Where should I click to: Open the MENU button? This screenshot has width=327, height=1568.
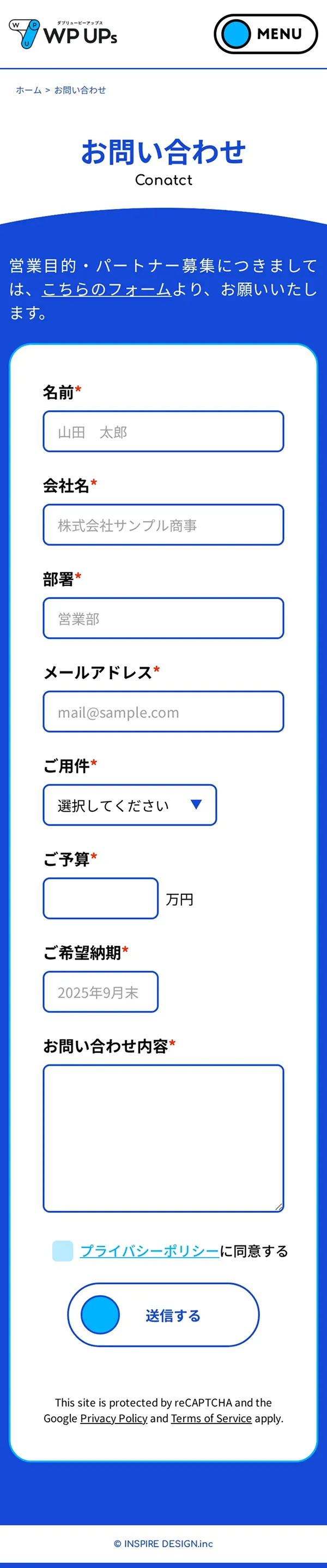(265, 34)
